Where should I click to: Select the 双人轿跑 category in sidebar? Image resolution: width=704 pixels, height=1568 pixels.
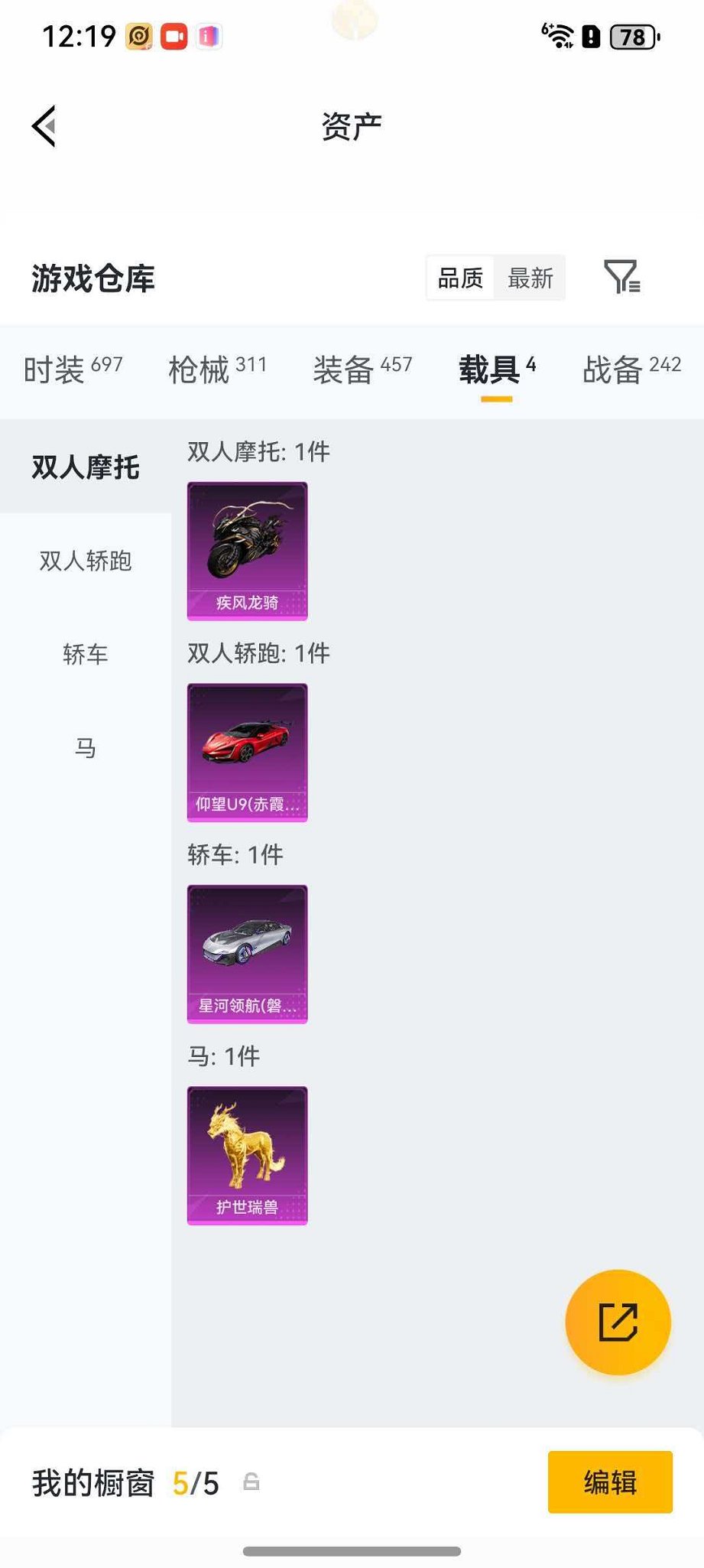(x=85, y=561)
